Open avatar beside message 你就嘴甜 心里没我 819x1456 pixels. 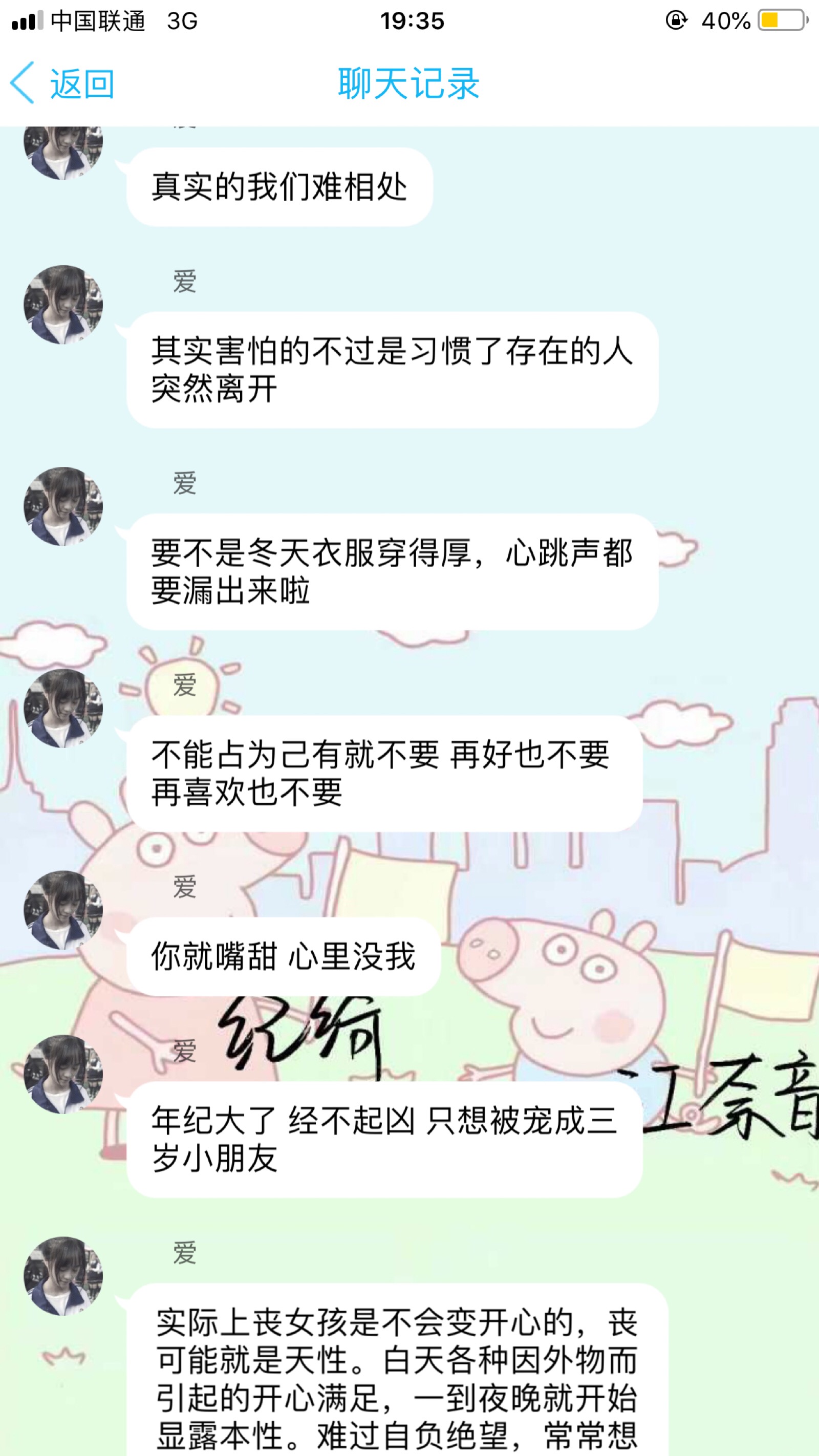(63, 909)
